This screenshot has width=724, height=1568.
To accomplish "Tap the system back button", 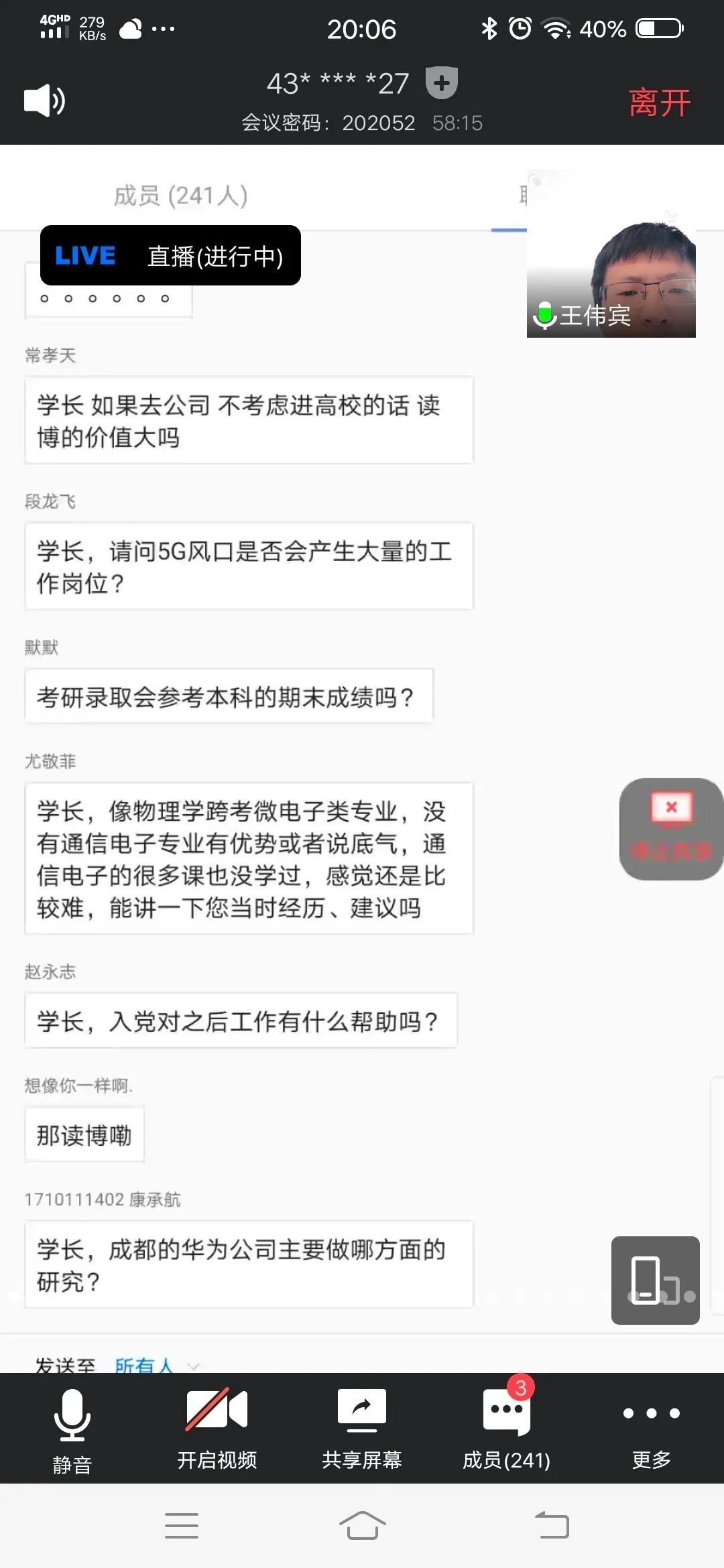I will 552,1525.
